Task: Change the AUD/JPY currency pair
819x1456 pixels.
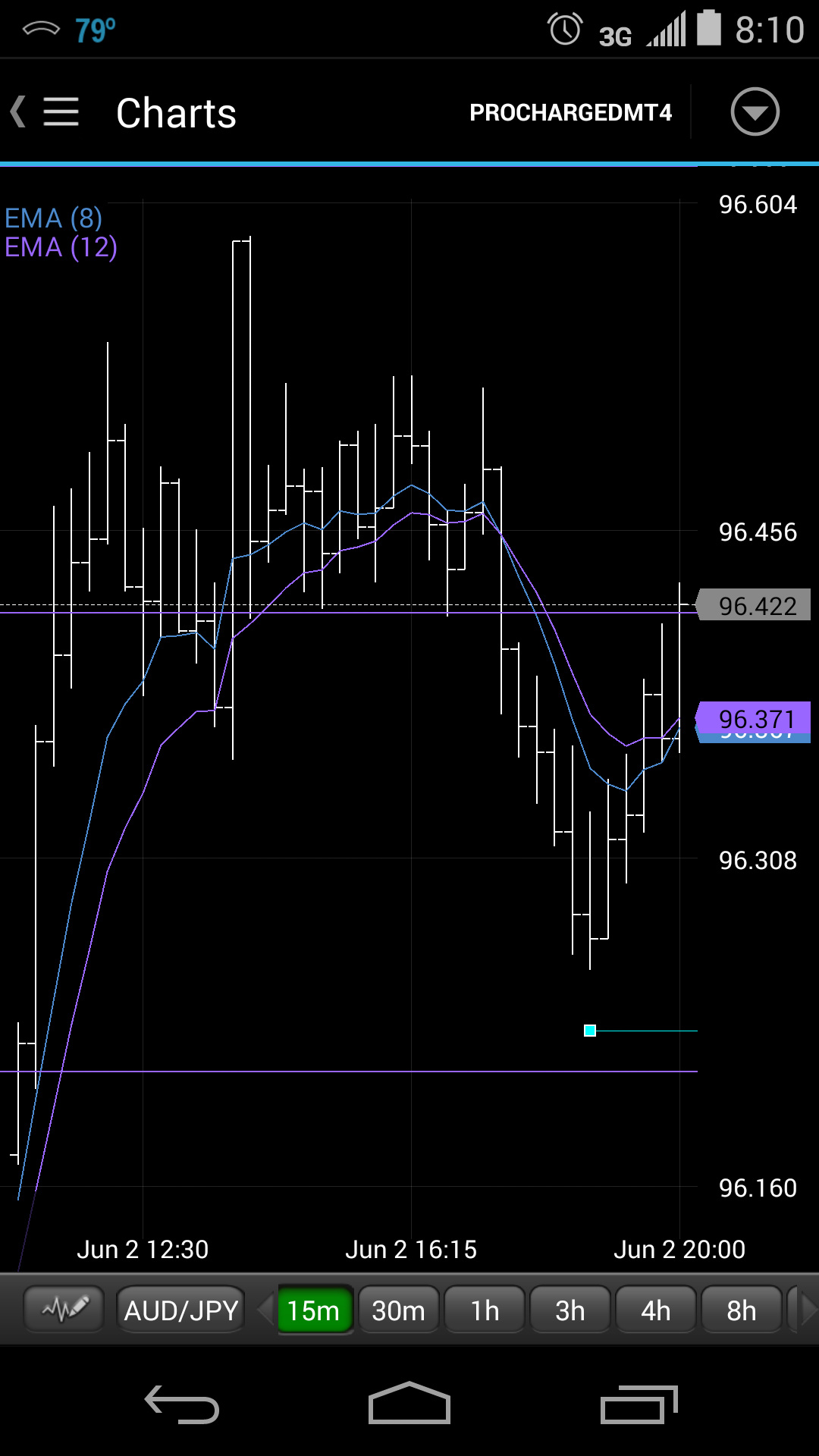Action: point(181,1310)
